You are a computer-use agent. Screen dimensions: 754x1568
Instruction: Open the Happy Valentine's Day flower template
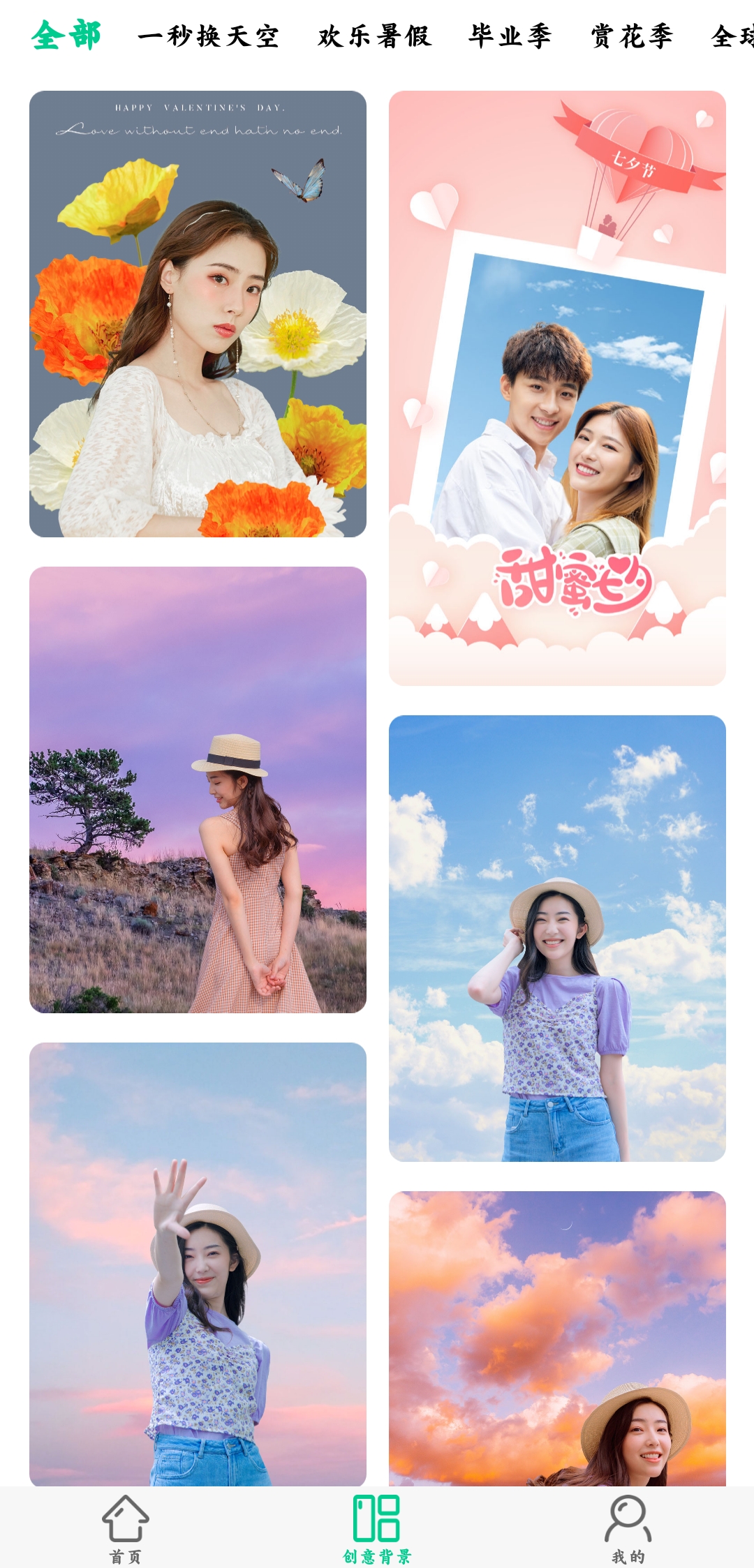[198, 314]
